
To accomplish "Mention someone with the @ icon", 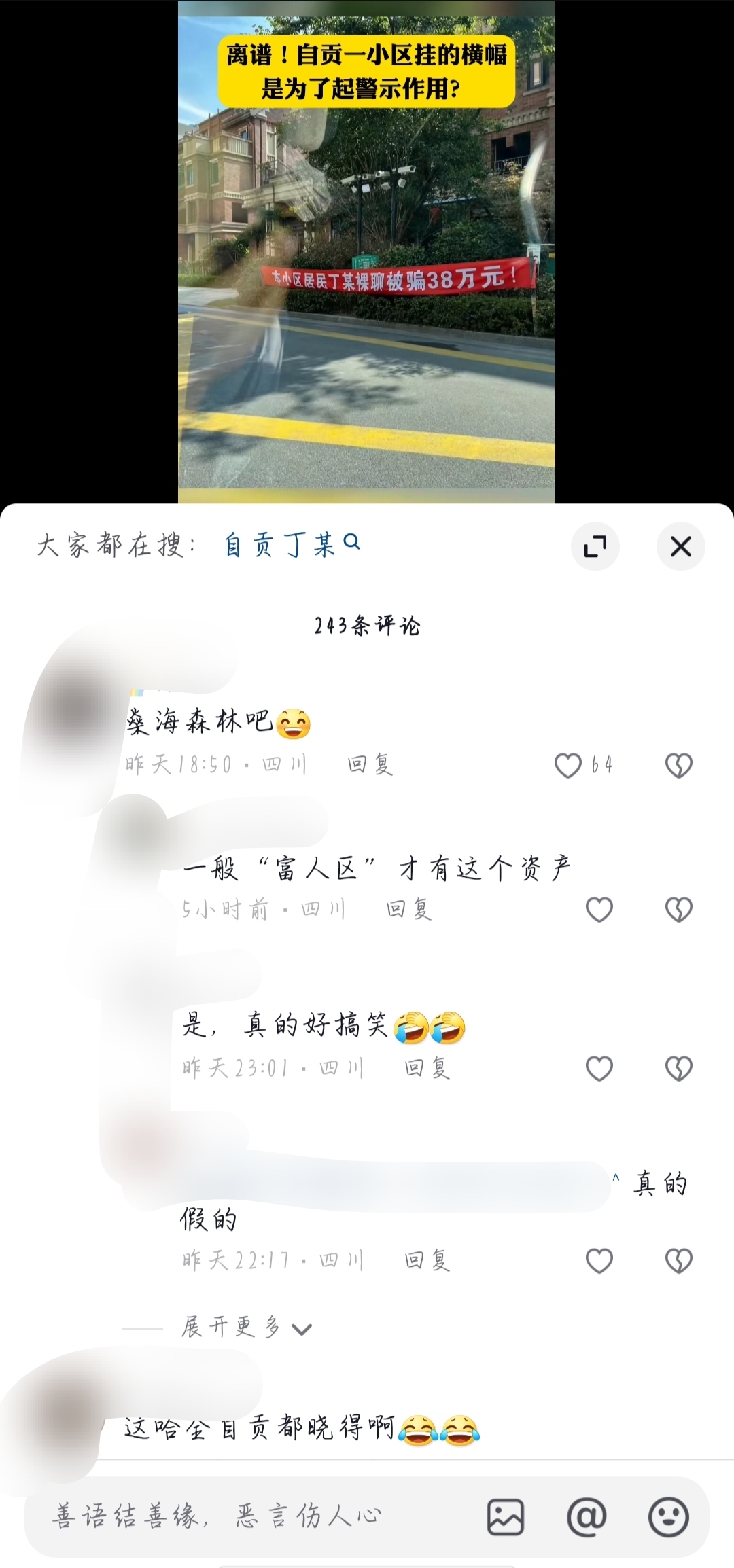I will point(587,1517).
